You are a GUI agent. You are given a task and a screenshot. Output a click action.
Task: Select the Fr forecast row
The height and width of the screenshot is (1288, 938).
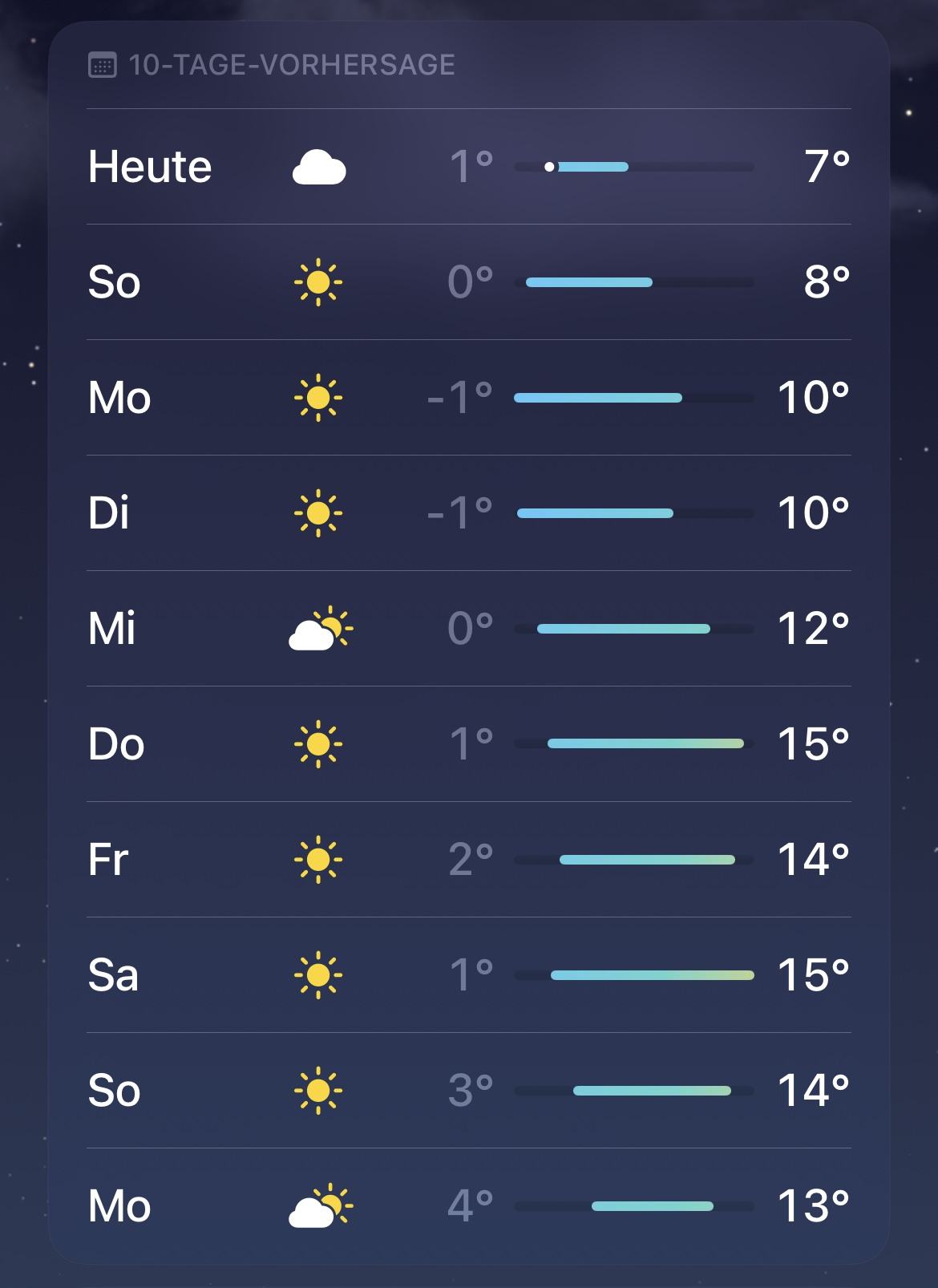point(469,860)
